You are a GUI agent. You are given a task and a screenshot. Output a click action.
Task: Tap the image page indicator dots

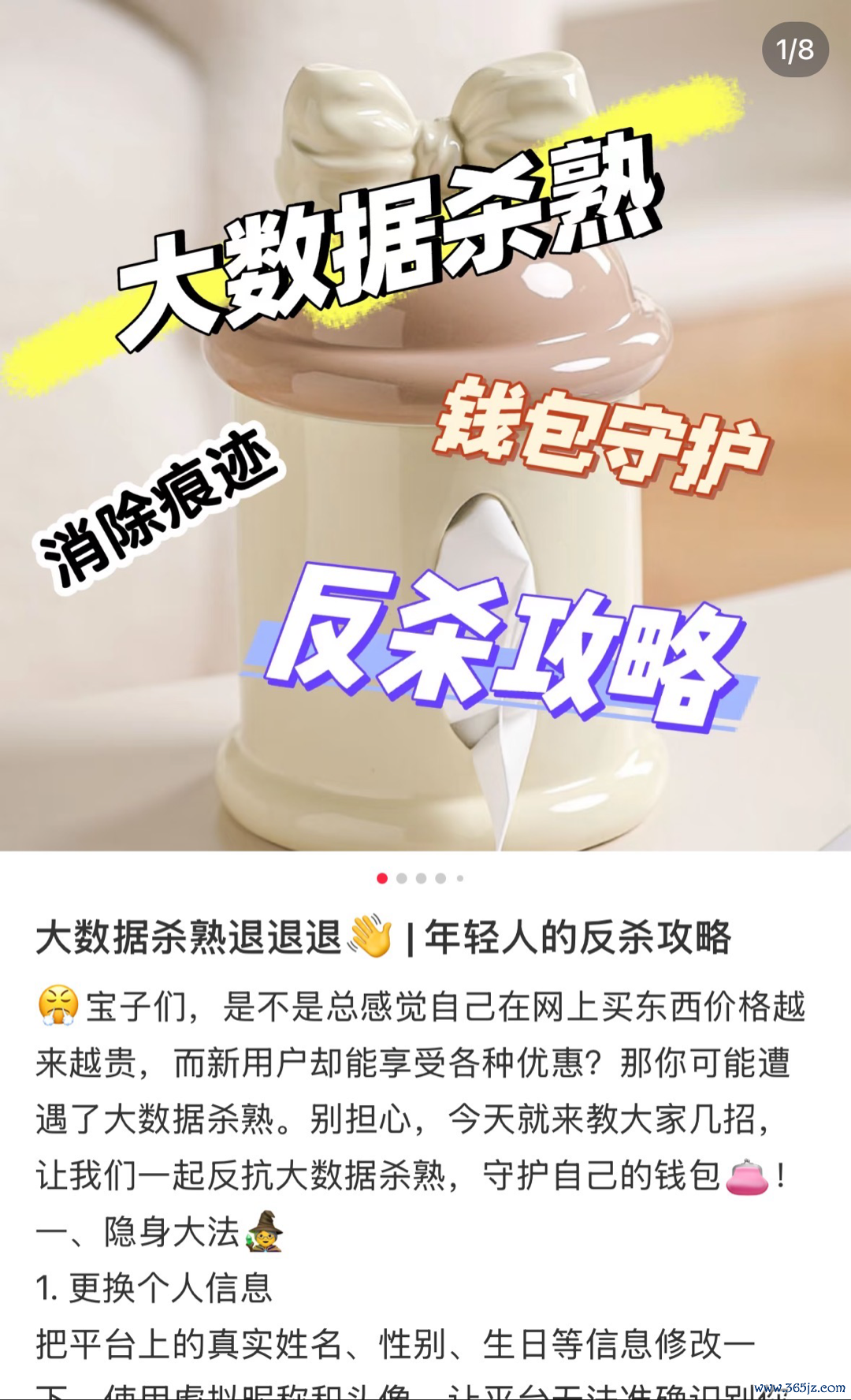coord(420,878)
